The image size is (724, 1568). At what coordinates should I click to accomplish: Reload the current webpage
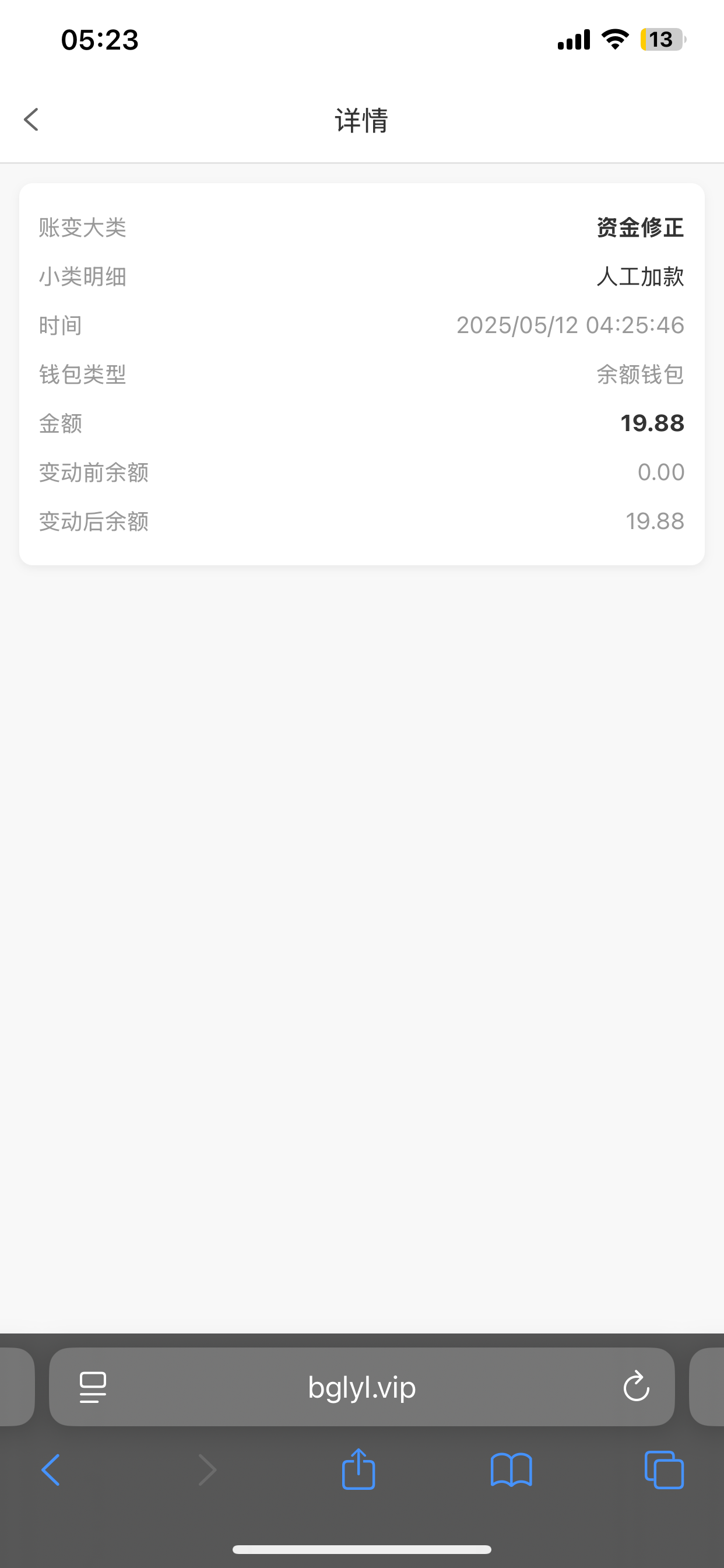click(637, 1388)
